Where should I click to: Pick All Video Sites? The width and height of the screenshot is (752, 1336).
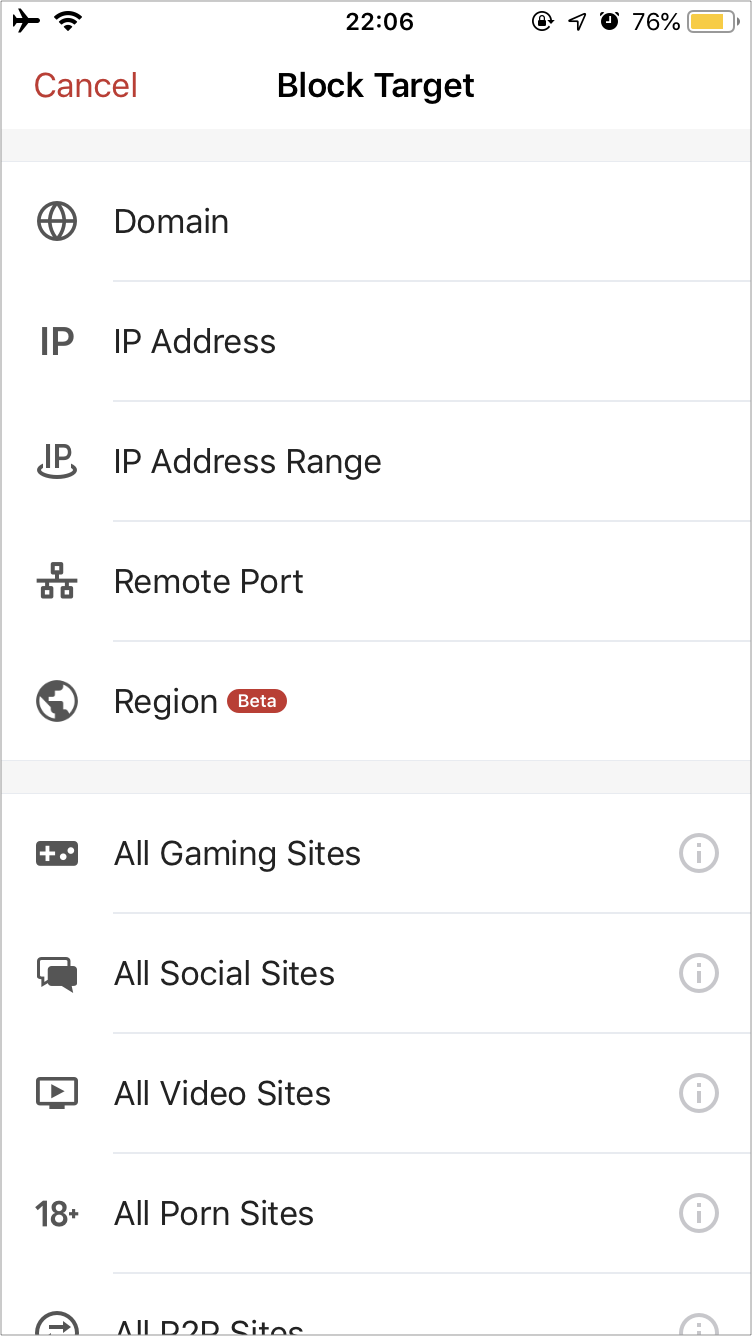click(376, 1094)
